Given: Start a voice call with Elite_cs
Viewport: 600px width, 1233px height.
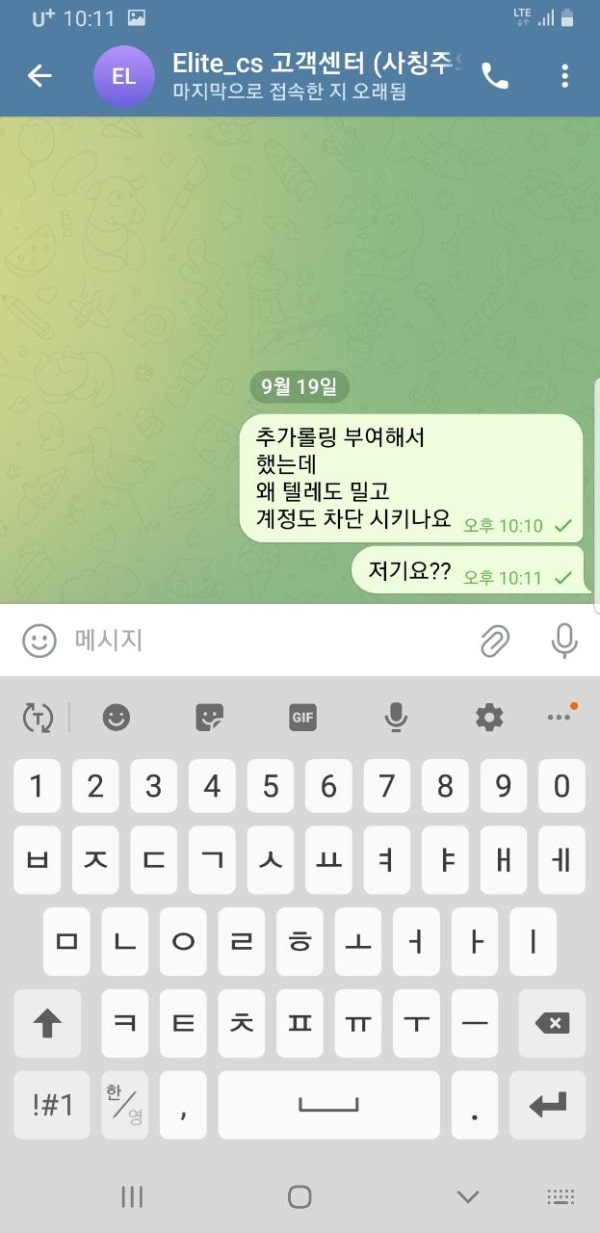Looking at the screenshot, I should [x=495, y=76].
